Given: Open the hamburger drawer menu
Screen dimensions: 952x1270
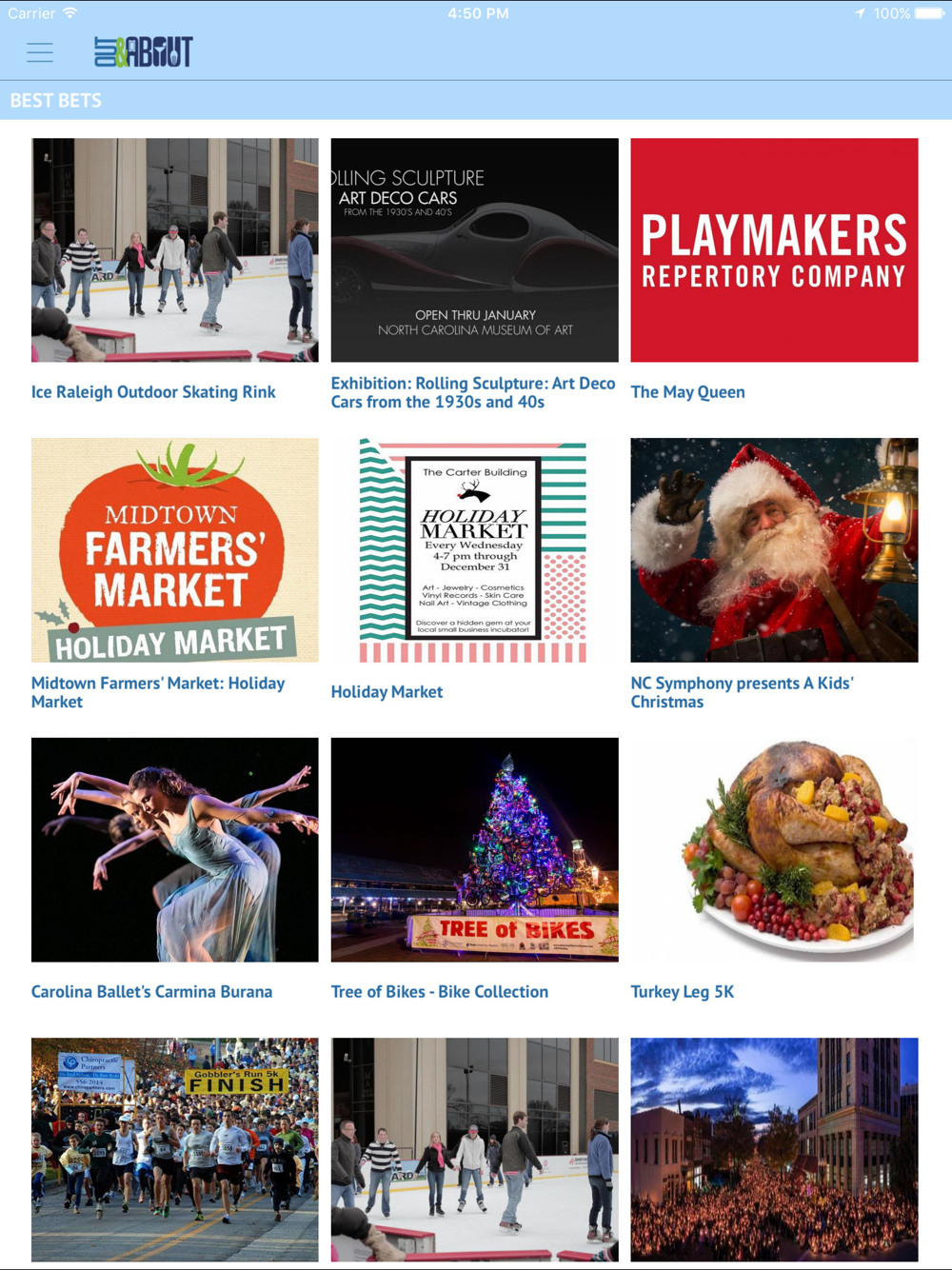Looking at the screenshot, I should (40, 52).
